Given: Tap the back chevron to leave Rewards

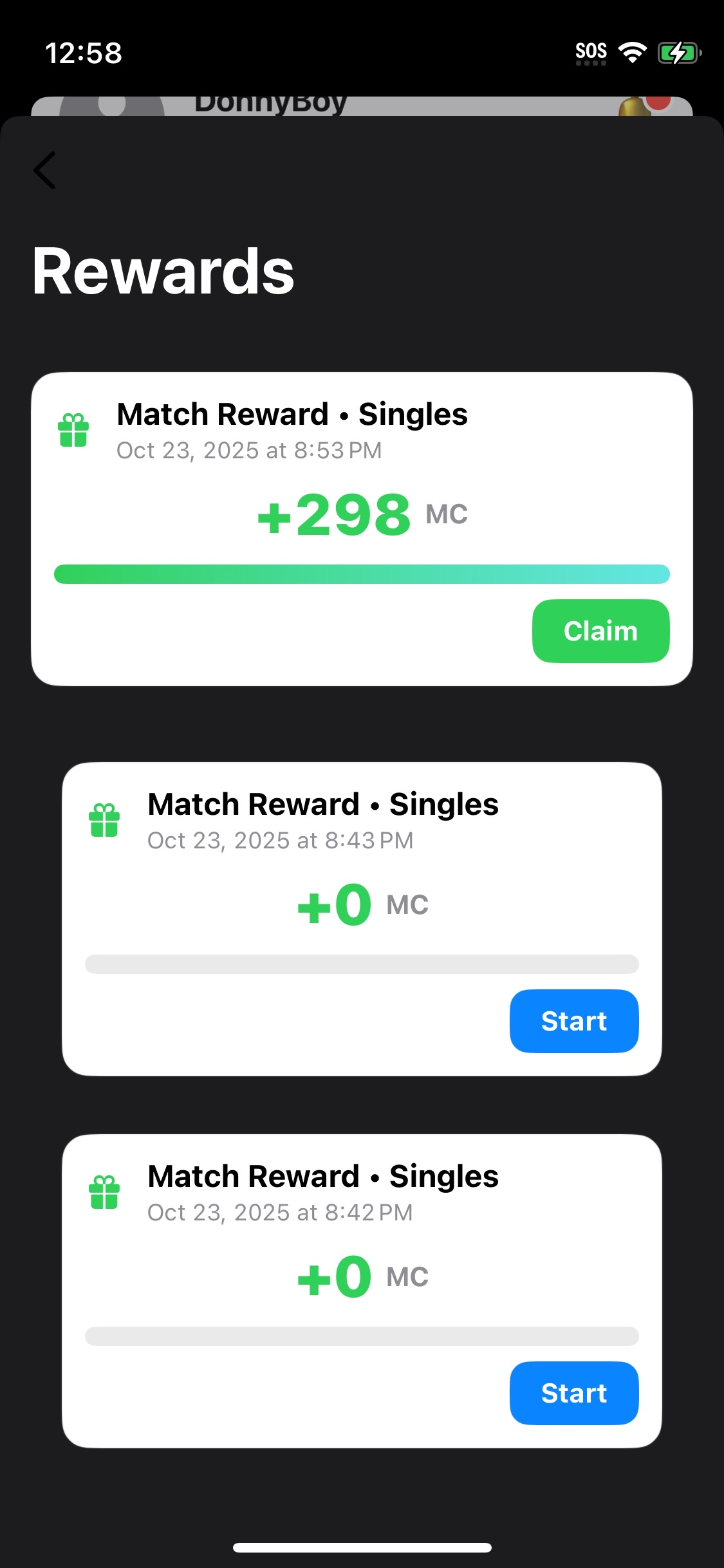Looking at the screenshot, I should click(x=44, y=170).
